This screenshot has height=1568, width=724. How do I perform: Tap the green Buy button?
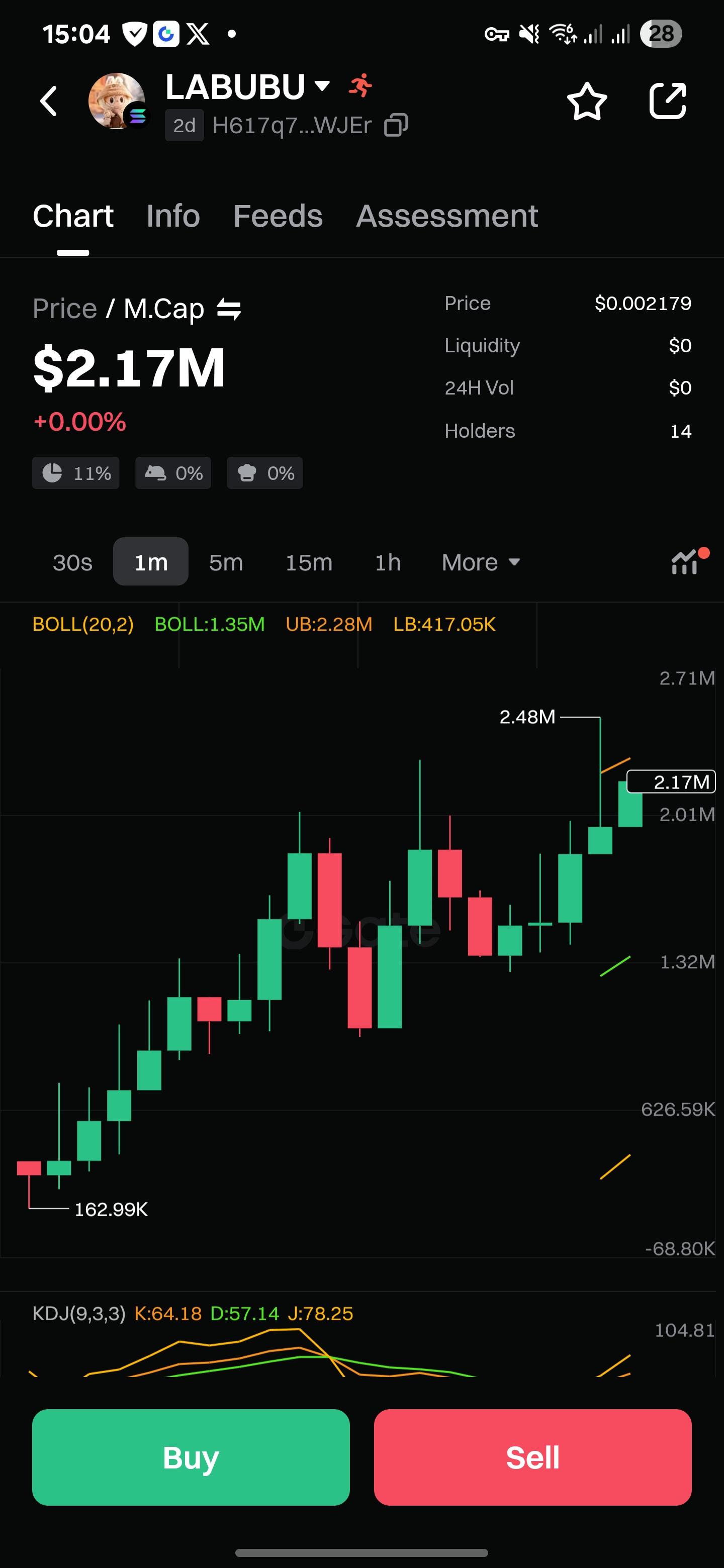191,1456
